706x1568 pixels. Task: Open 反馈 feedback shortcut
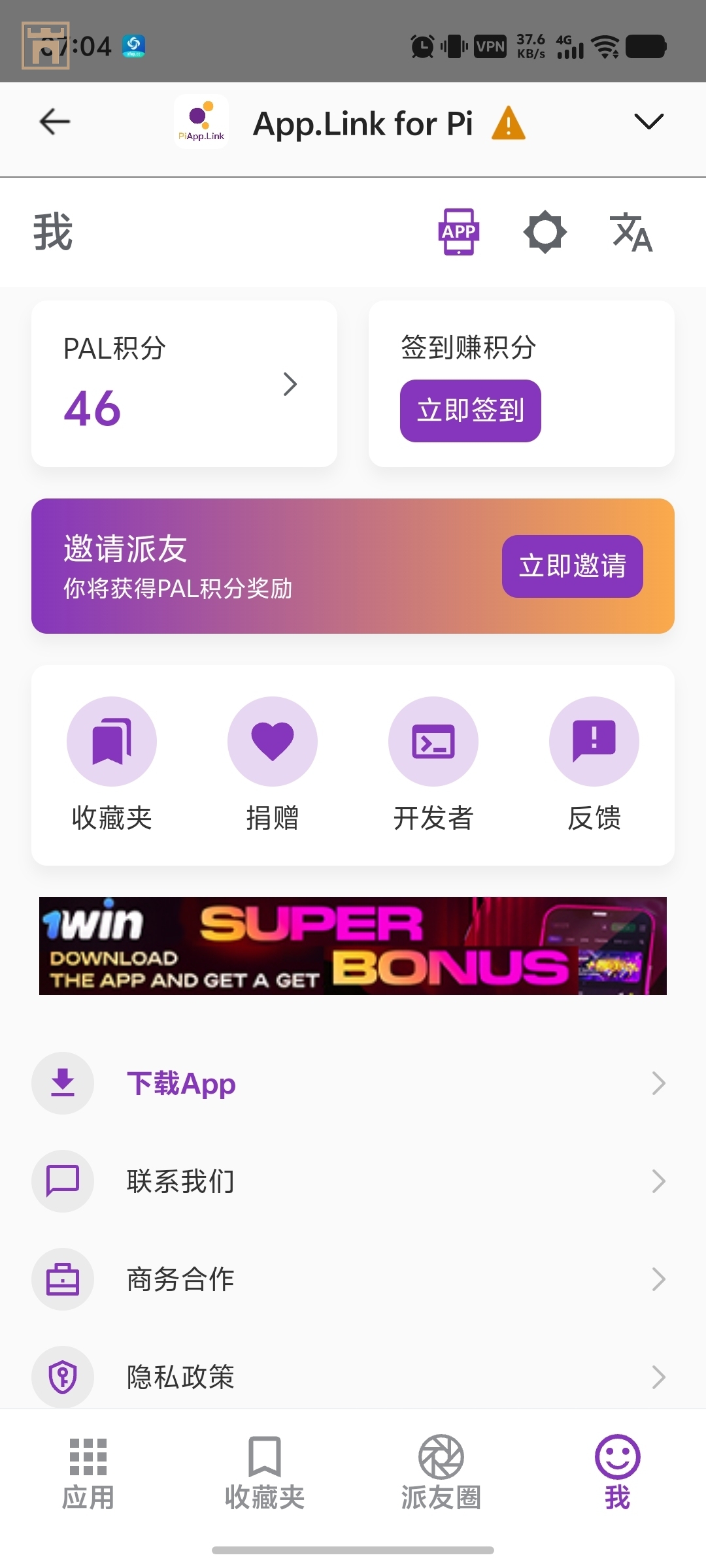click(594, 764)
